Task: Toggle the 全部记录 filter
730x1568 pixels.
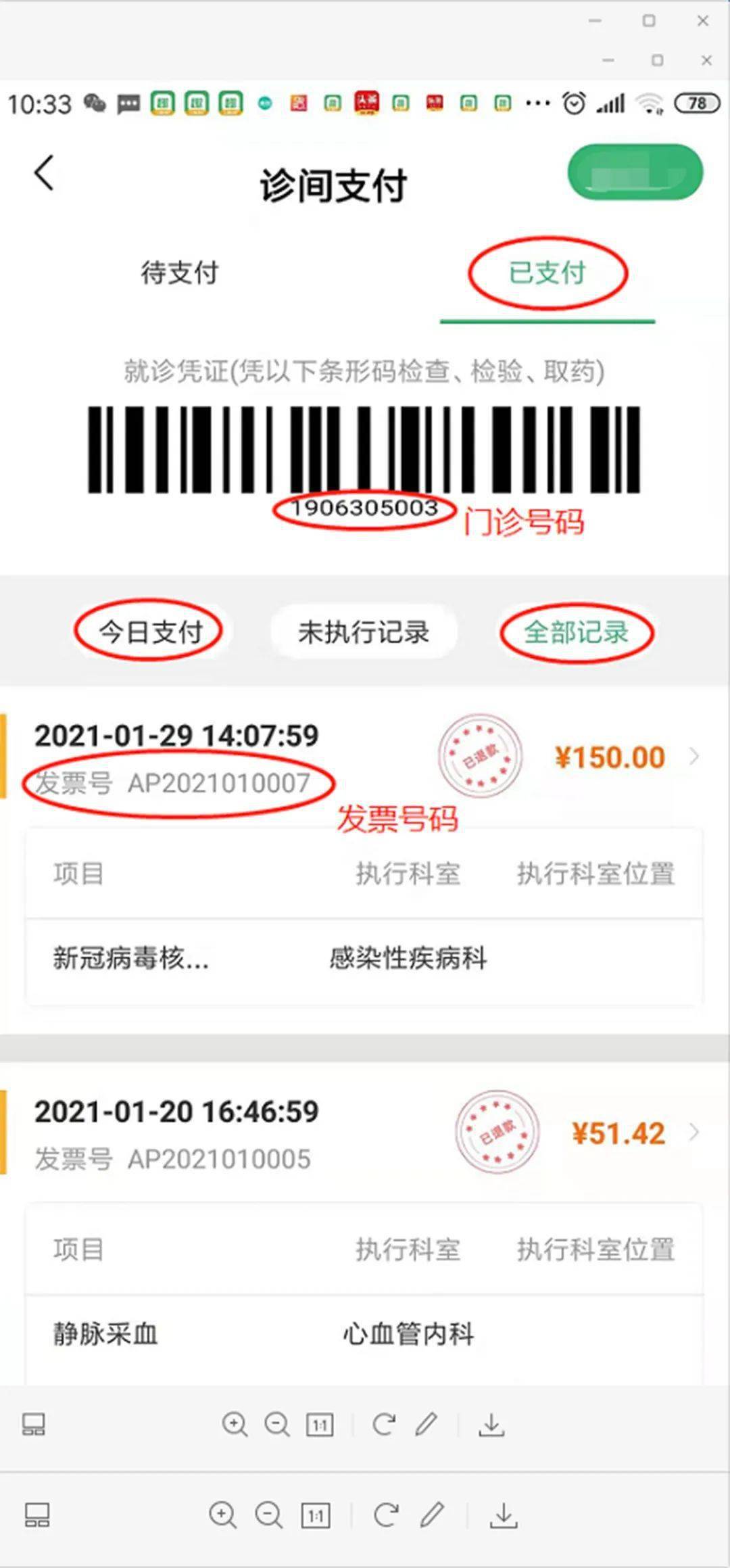Action: pos(576,632)
